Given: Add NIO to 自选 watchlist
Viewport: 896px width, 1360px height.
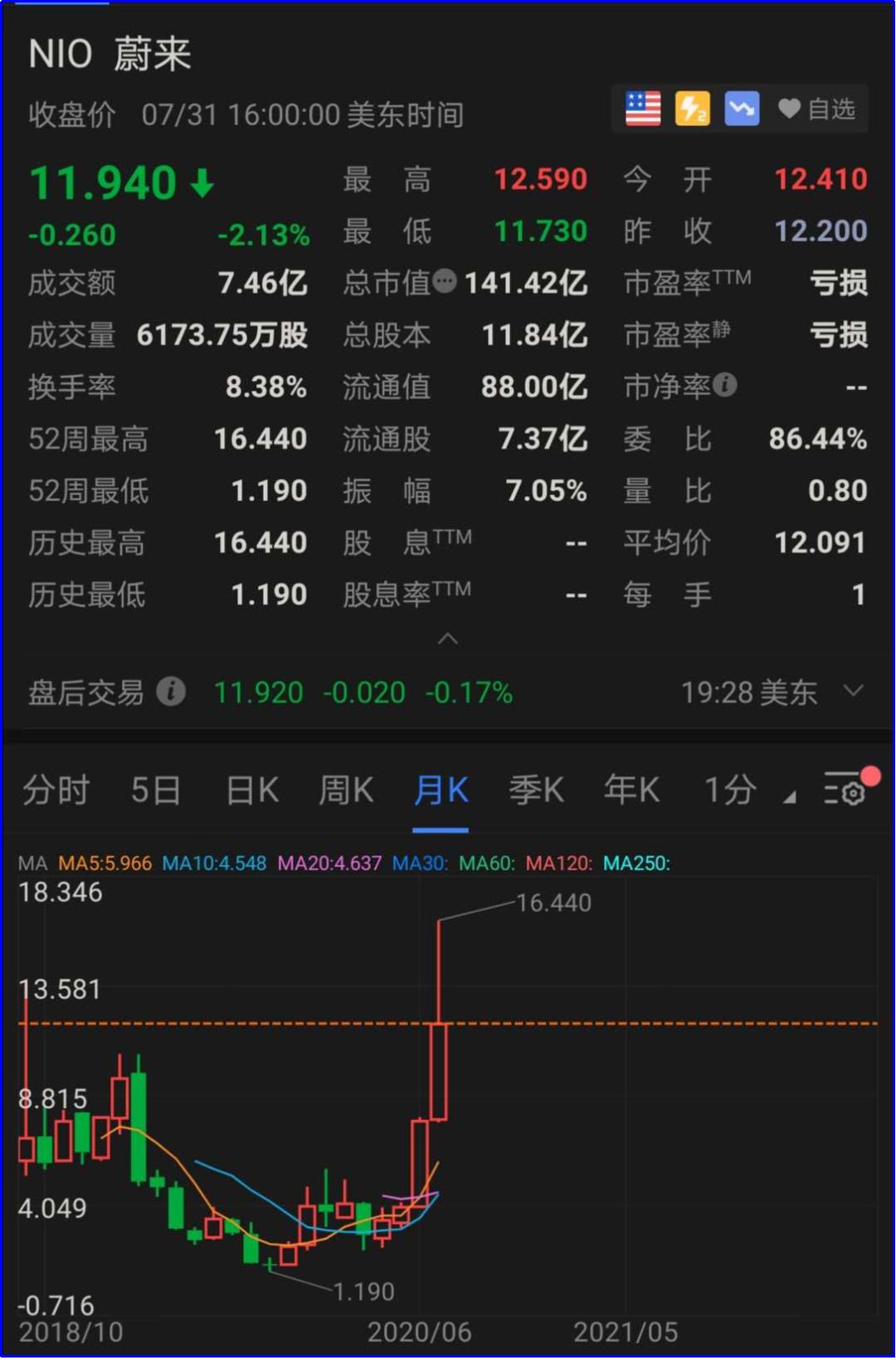Looking at the screenshot, I should (x=816, y=109).
